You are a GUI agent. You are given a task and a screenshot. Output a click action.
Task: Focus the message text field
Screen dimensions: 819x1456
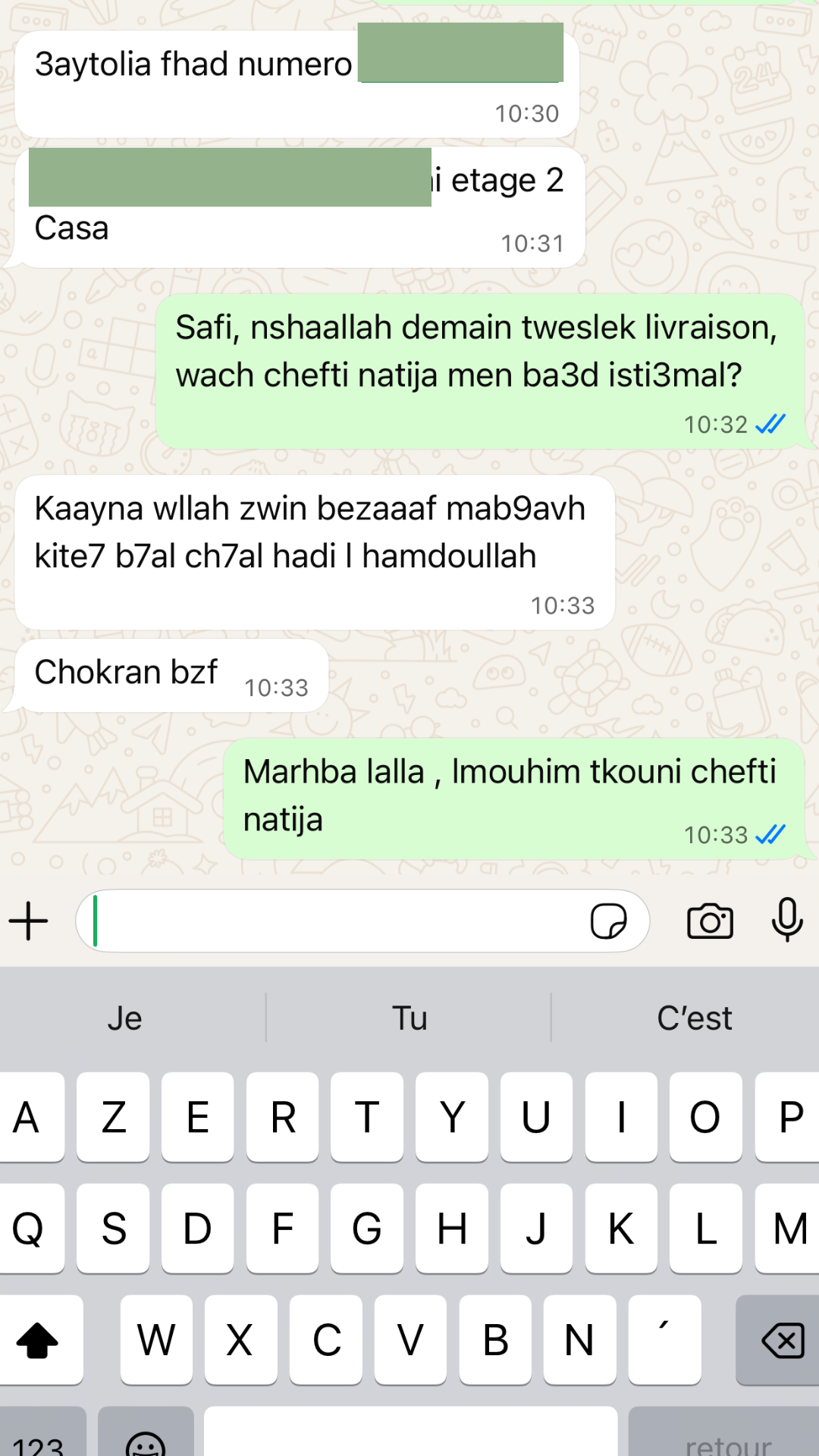(334, 921)
